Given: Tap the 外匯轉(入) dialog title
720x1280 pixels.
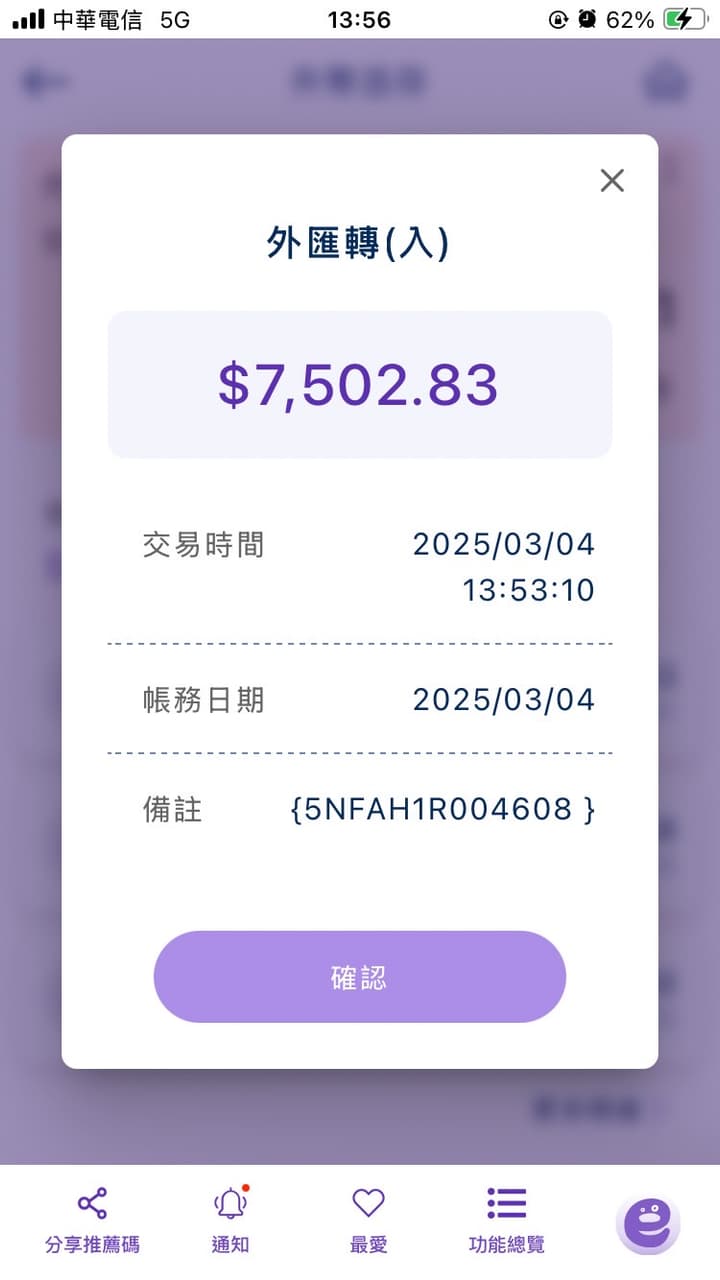Looking at the screenshot, I should [x=359, y=240].
